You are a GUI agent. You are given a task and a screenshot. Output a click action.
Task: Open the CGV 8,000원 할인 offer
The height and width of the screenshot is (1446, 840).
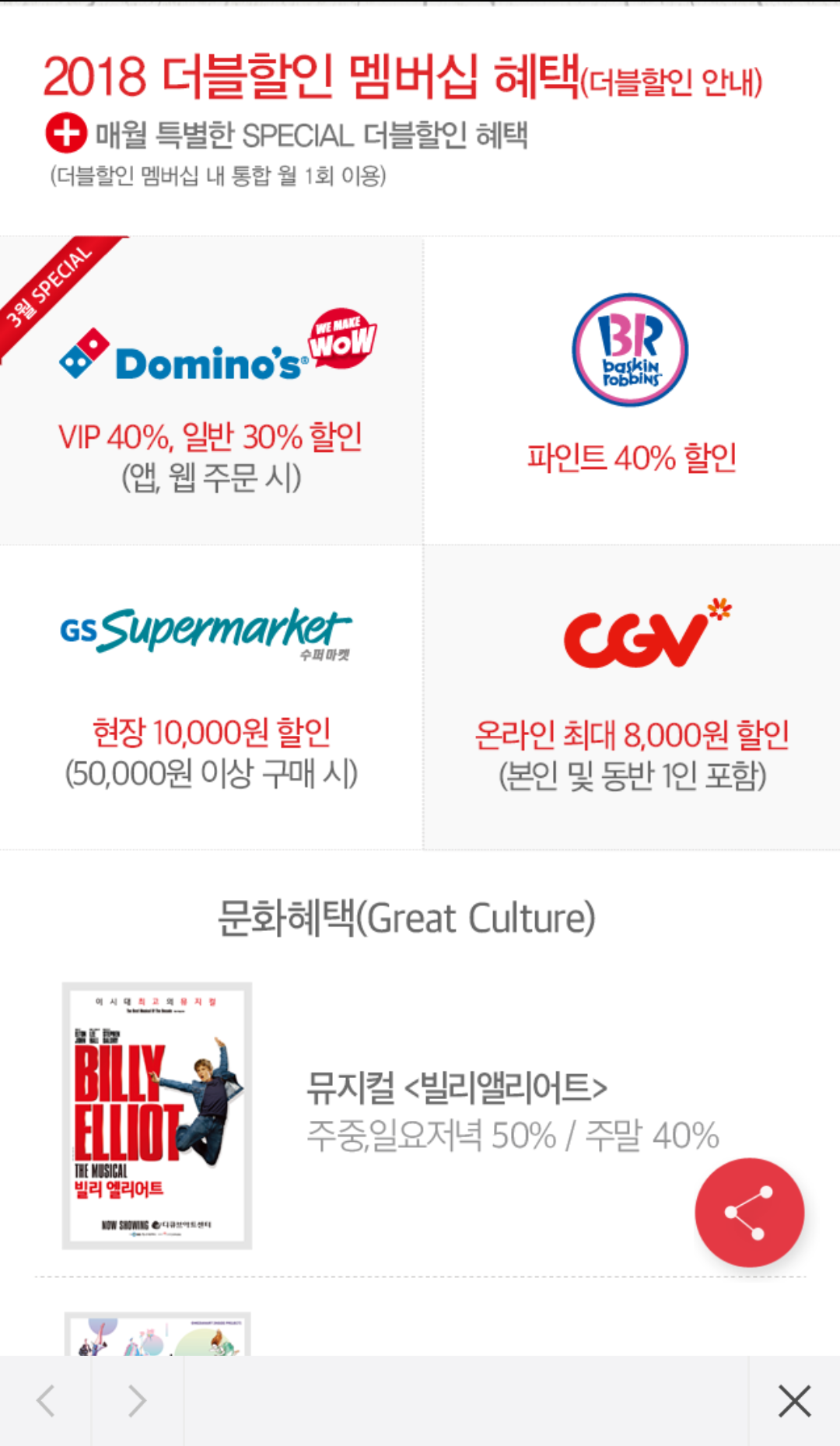(x=631, y=697)
